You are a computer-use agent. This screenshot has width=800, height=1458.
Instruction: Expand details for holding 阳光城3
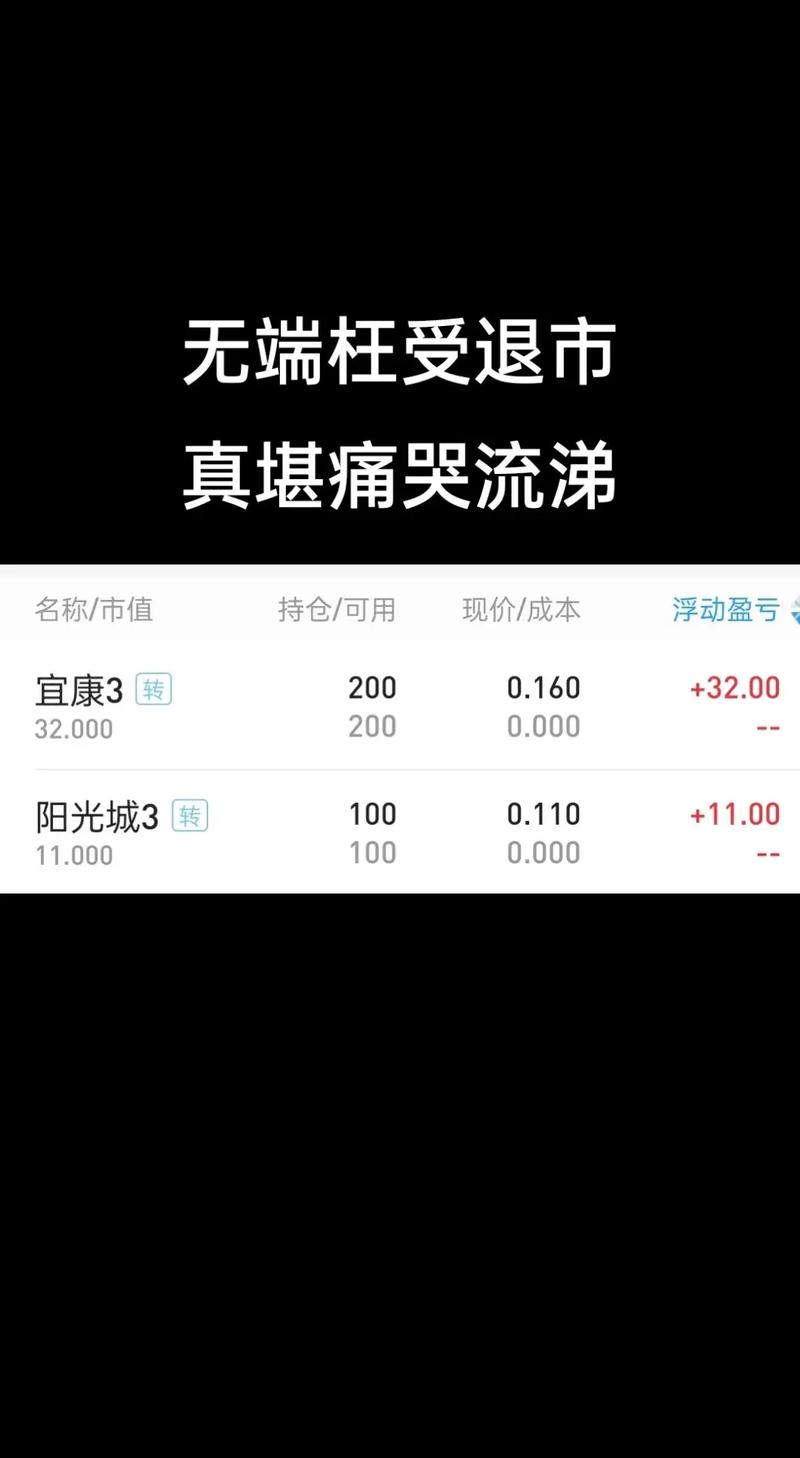coord(400,832)
